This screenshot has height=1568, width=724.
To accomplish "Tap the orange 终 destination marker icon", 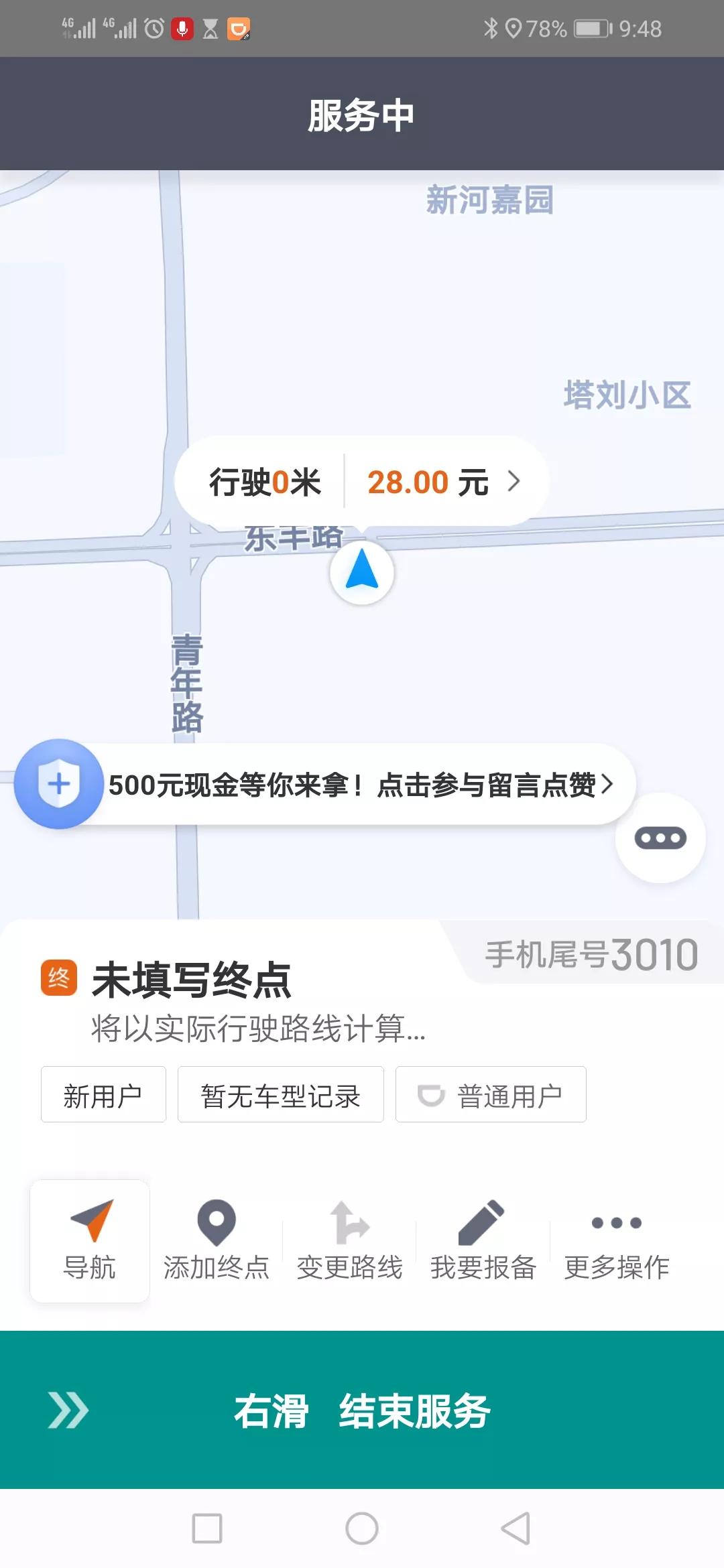I will click(x=59, y=978).
